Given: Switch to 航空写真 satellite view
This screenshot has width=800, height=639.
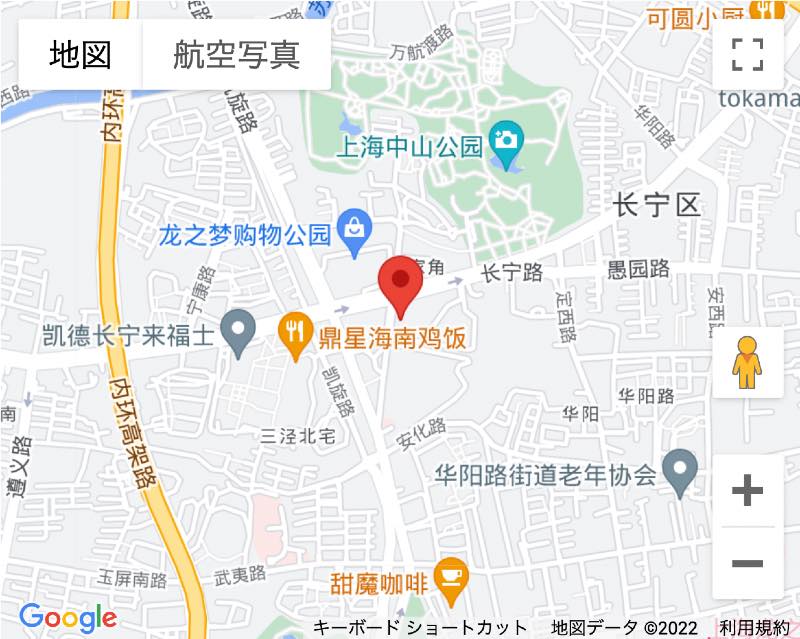Looking at the screenshot, I should click(237, 54).
